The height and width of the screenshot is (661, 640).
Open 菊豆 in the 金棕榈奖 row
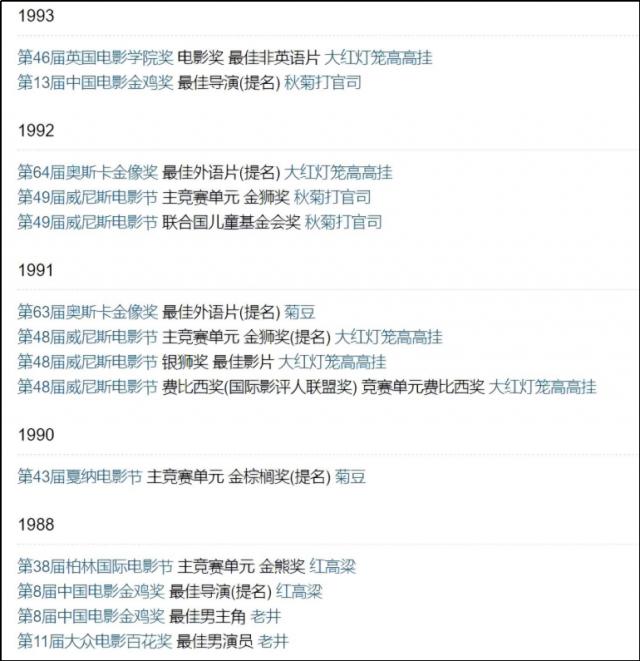(x=350, y=477)
